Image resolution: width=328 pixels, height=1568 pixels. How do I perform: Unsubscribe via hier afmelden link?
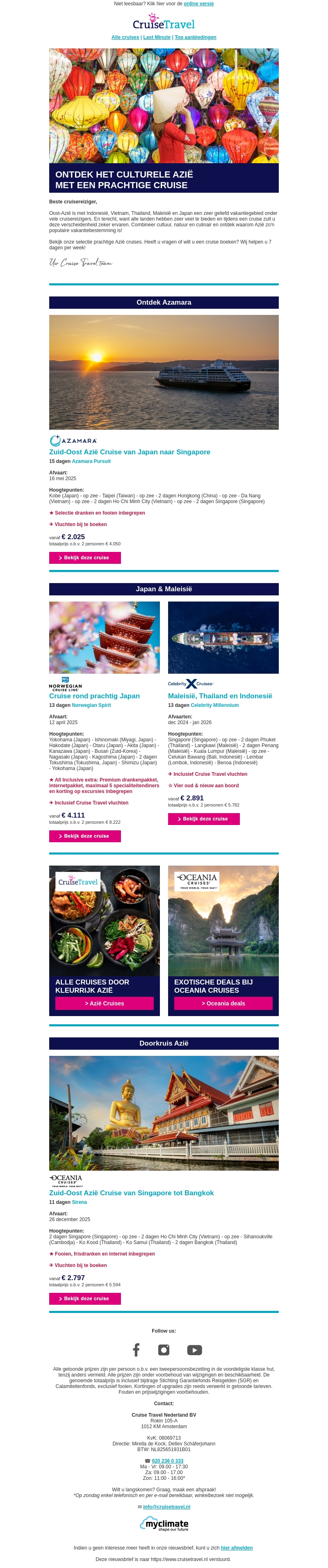236,1547
